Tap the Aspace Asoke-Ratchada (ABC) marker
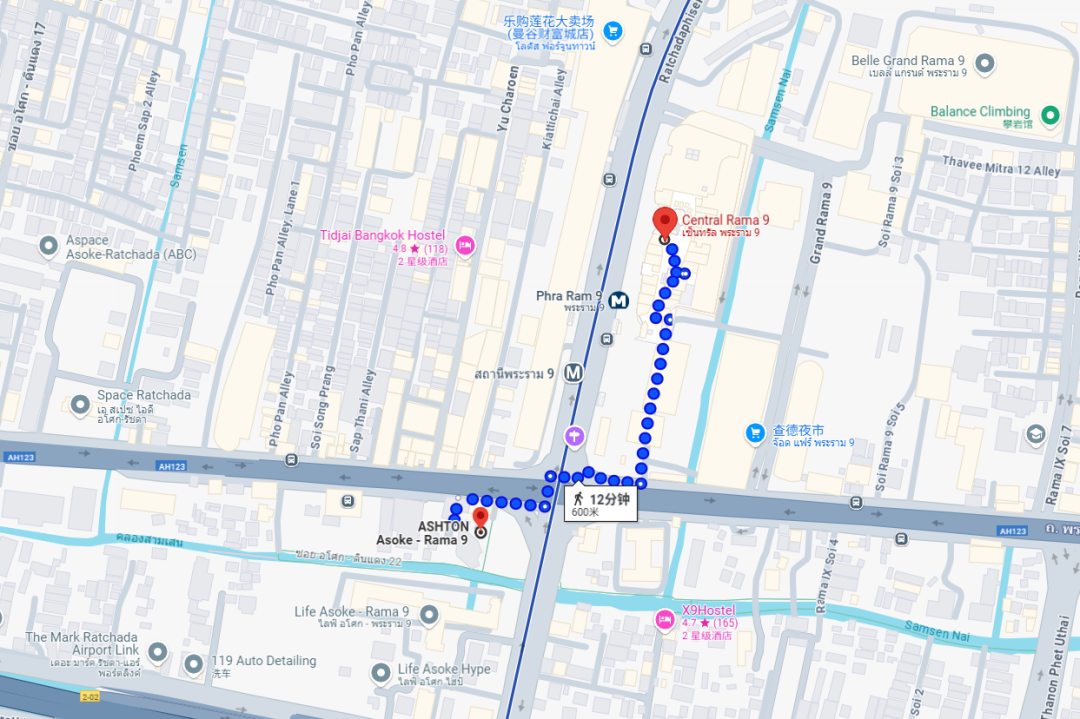This screenshot has width=1080, height=719. click(x=47, y=245)
